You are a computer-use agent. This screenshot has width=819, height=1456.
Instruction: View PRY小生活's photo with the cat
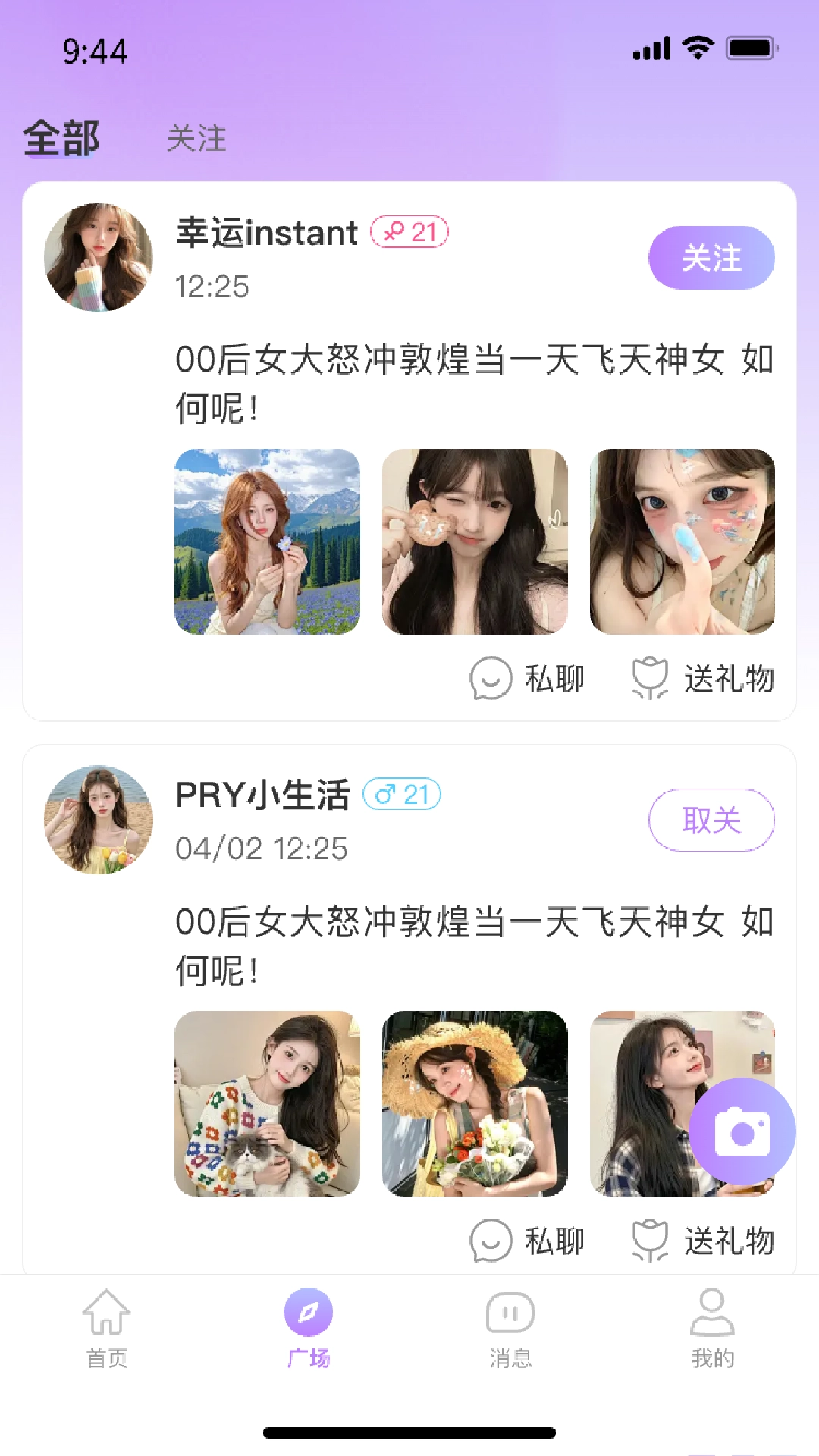[267, 1103]
